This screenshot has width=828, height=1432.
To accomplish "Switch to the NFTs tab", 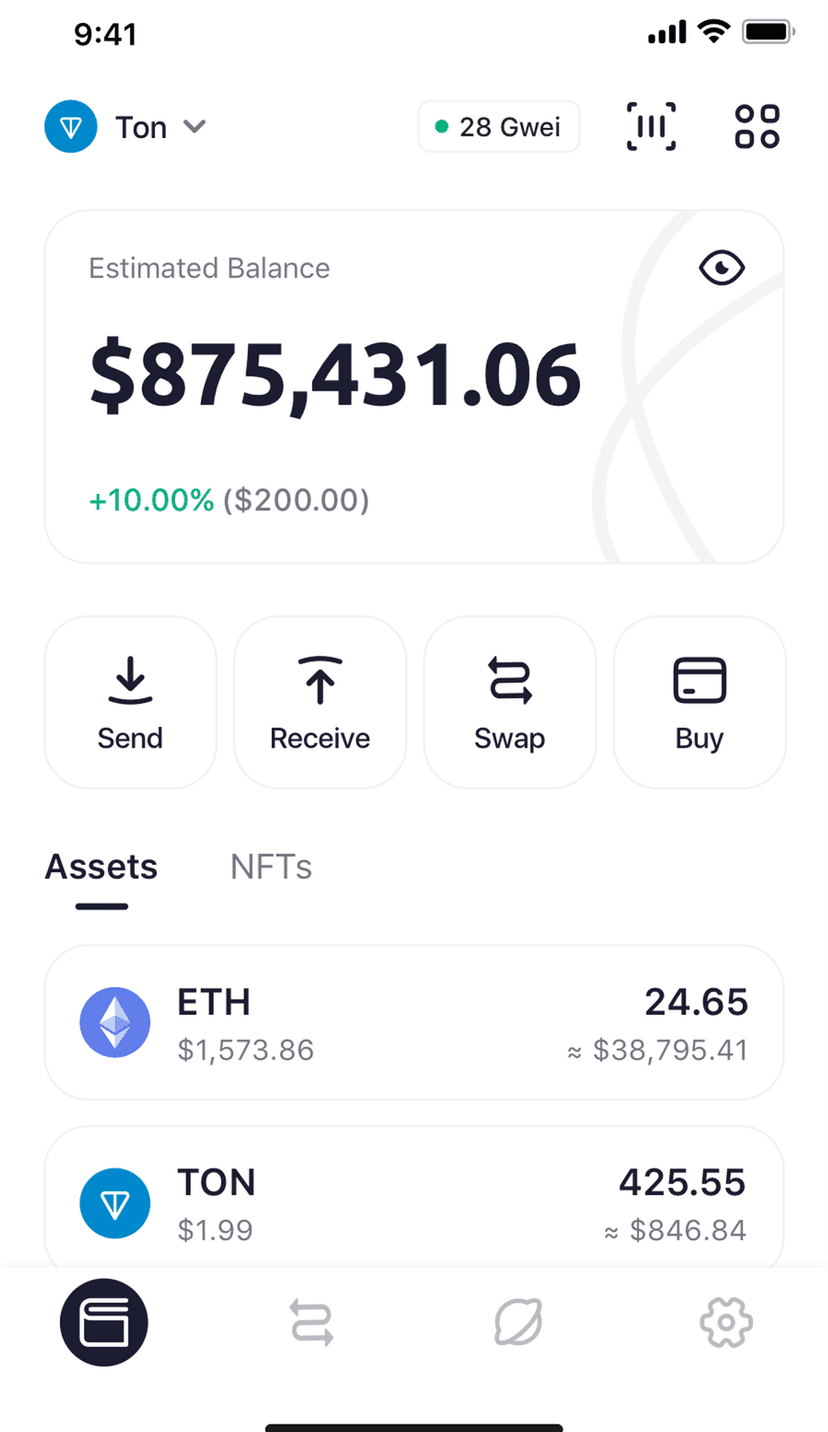I will click(x=271, y=866).
